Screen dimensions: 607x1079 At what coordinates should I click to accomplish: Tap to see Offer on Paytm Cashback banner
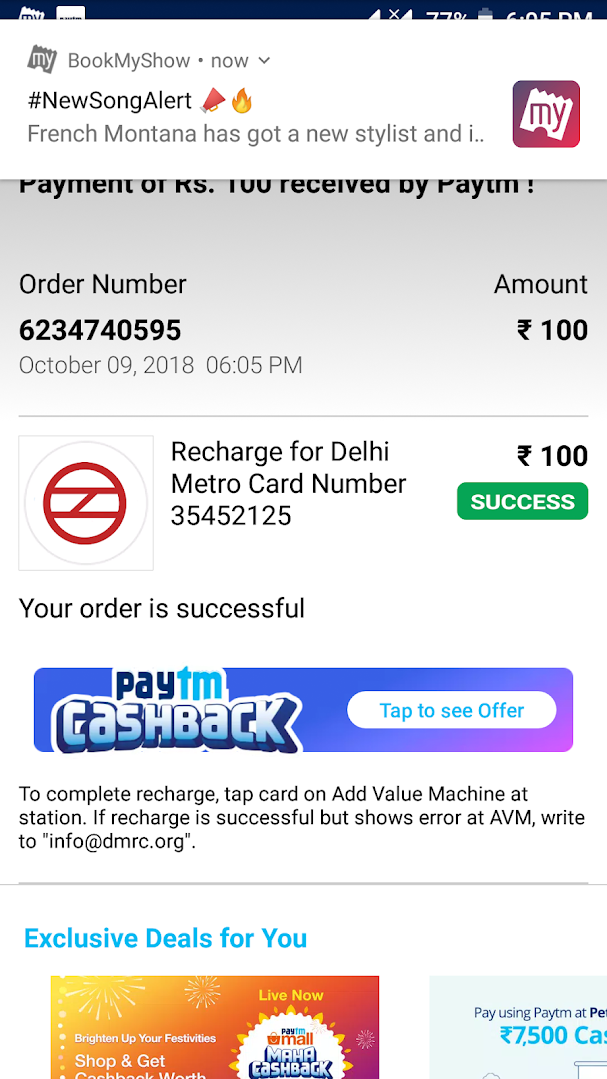point(451,710)
